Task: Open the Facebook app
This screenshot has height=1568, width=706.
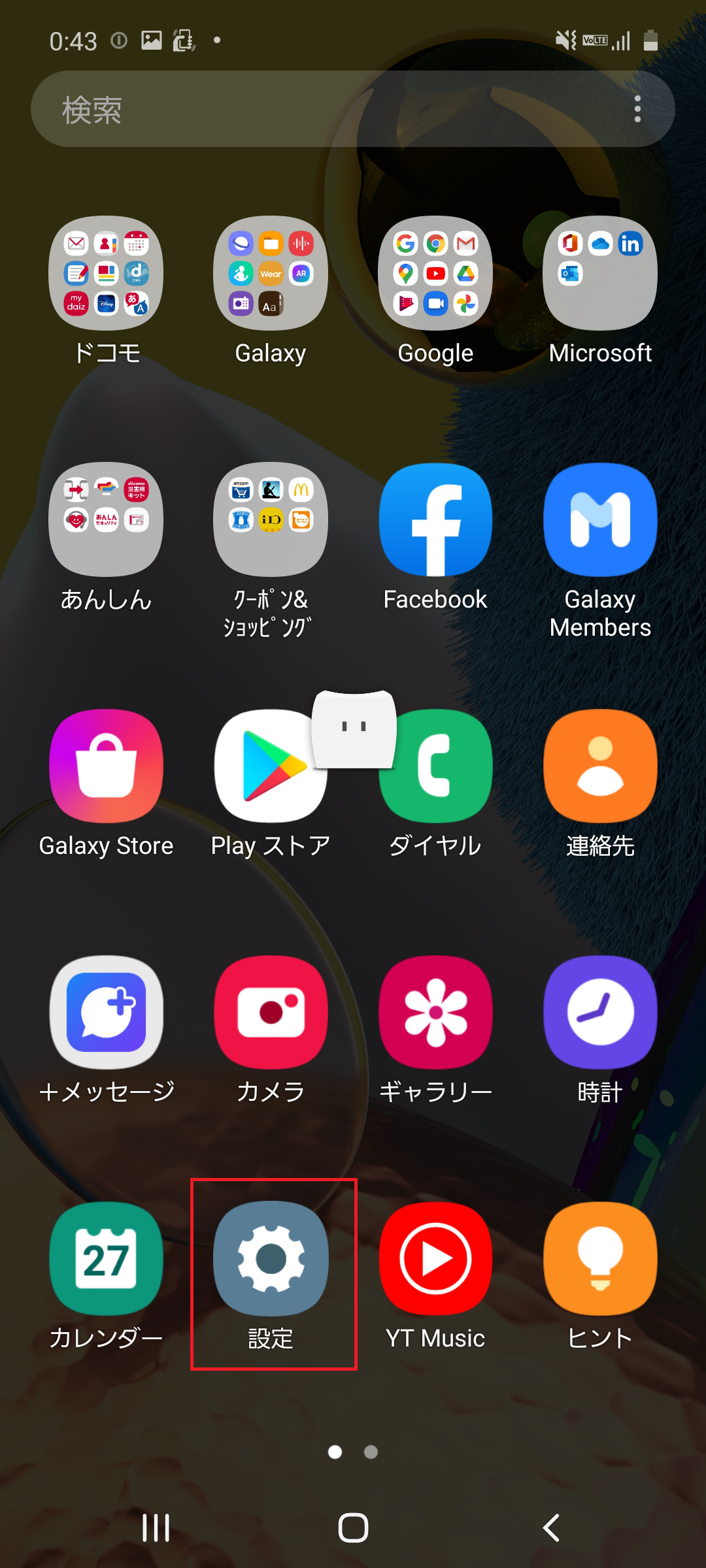Action: point(435,519)
